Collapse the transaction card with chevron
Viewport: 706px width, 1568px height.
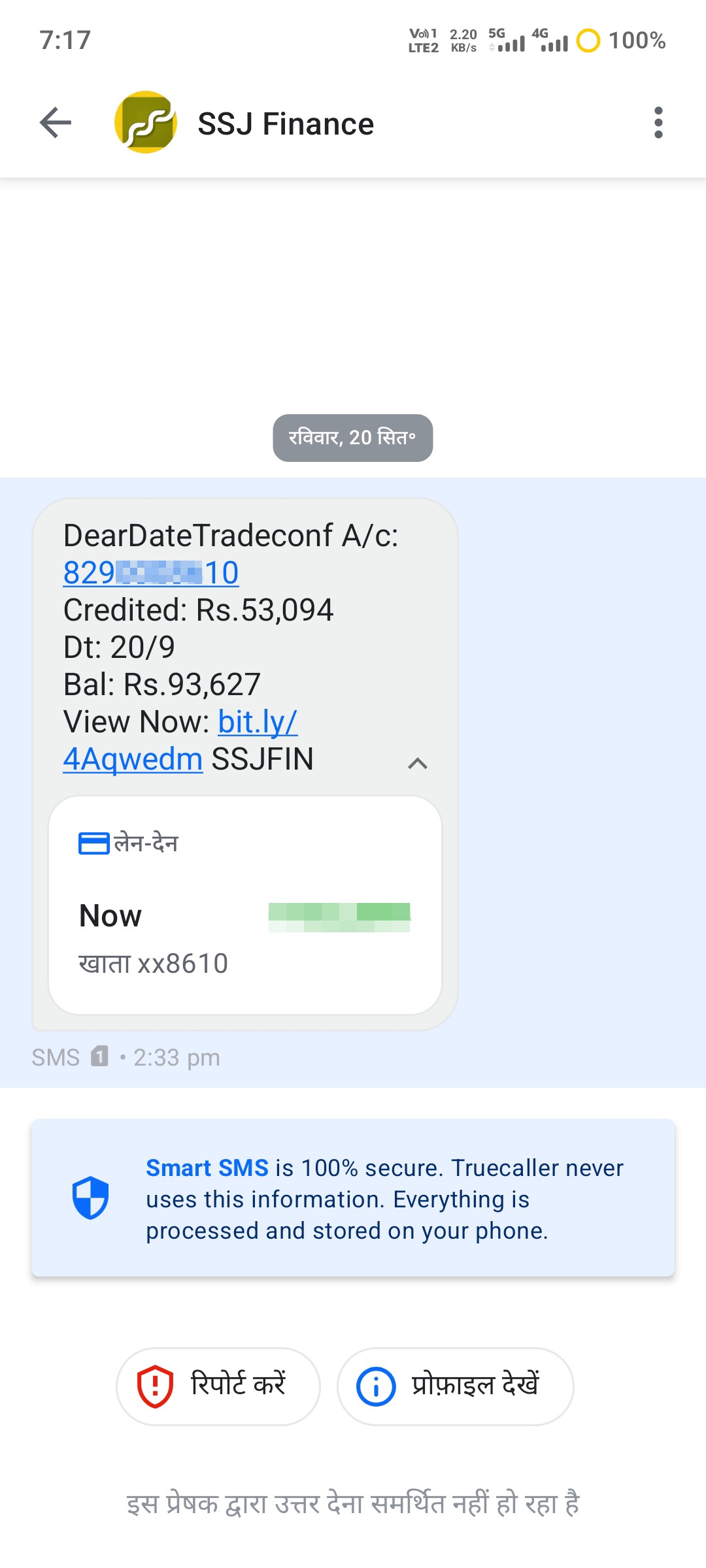pos(418,763)
